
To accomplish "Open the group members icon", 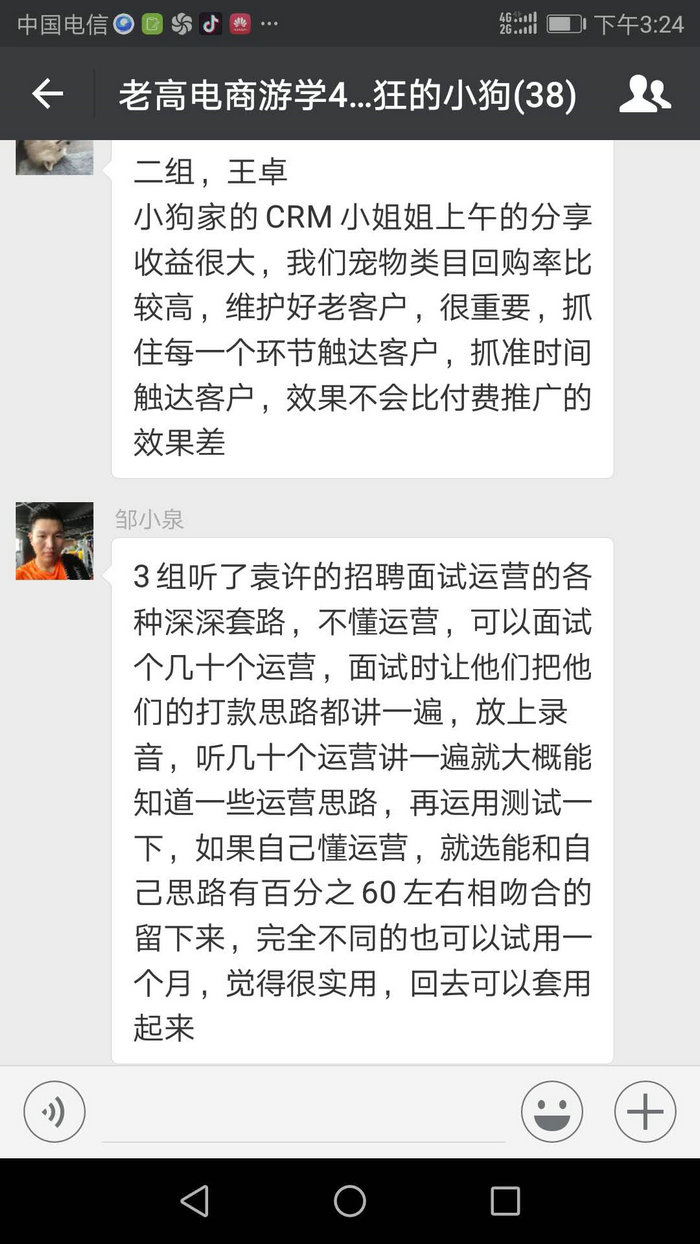I will click(645, 94).
